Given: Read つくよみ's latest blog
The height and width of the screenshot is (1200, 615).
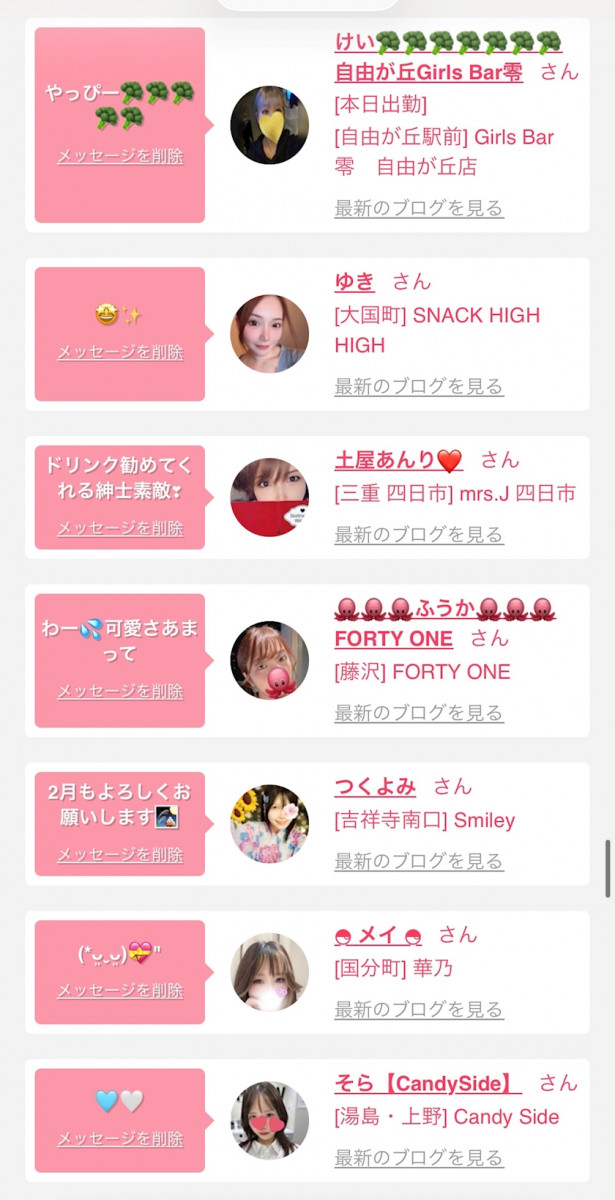Looking at the screenshot, I should click(418, 861).
